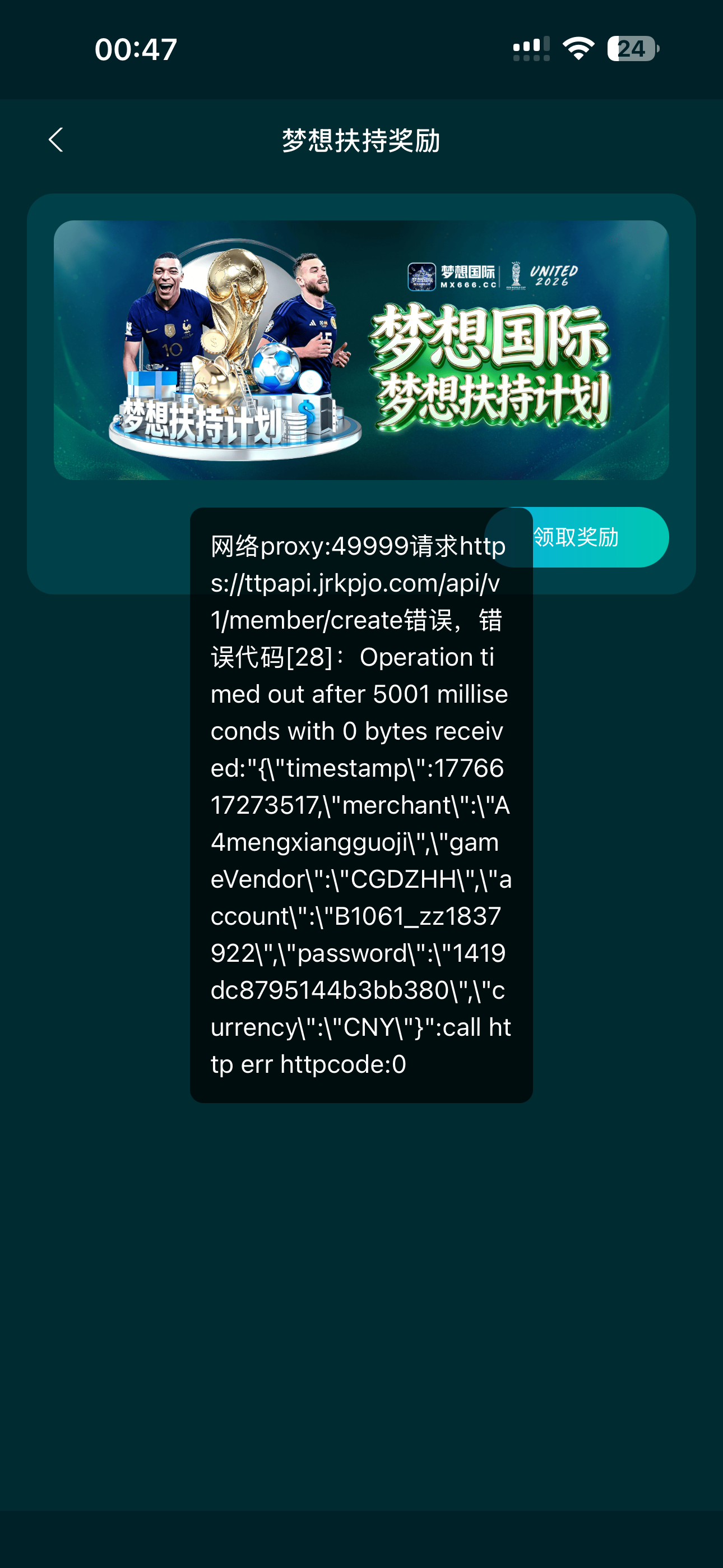Tap the clock showing 00:47
723x1568 pixels.
tap(135, 49)
